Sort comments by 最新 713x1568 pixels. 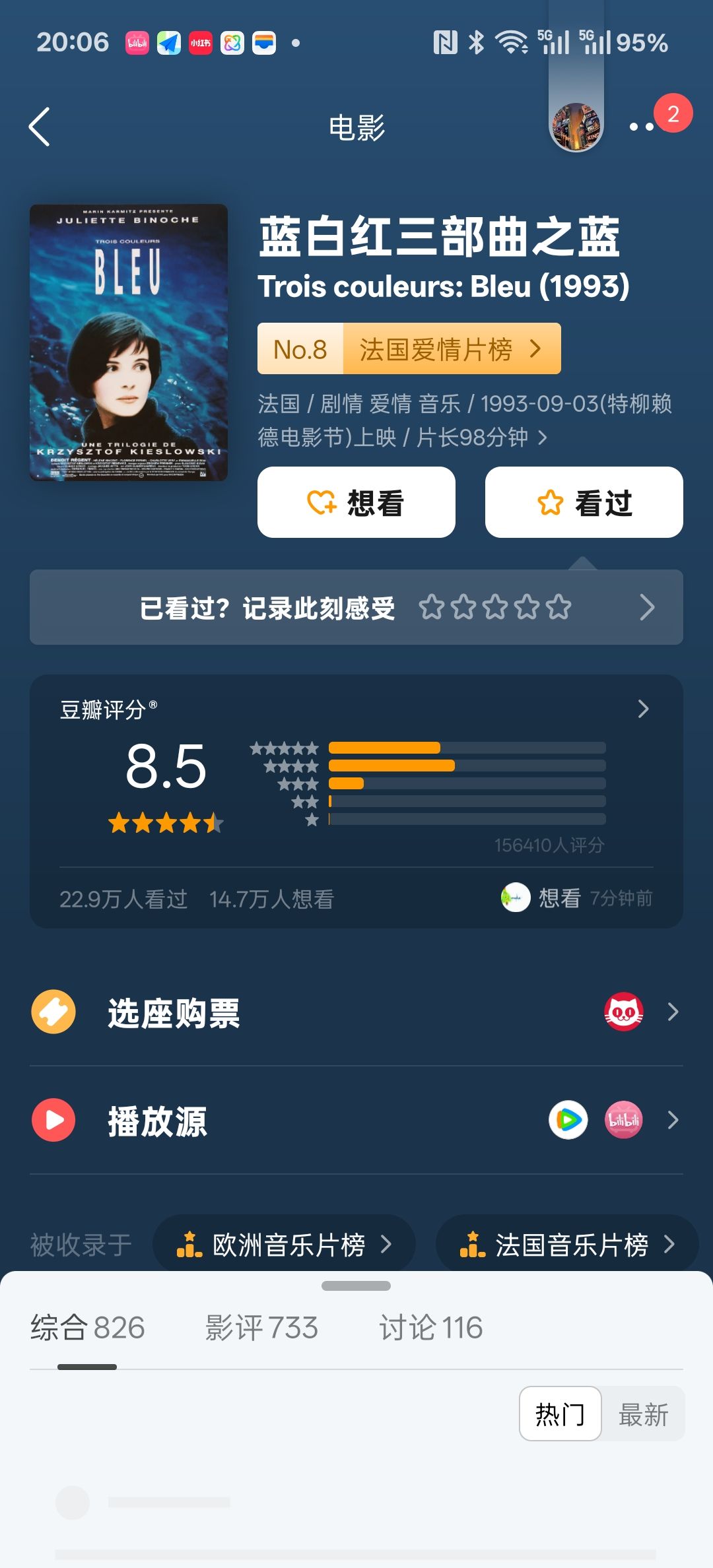click(643, 1414)
